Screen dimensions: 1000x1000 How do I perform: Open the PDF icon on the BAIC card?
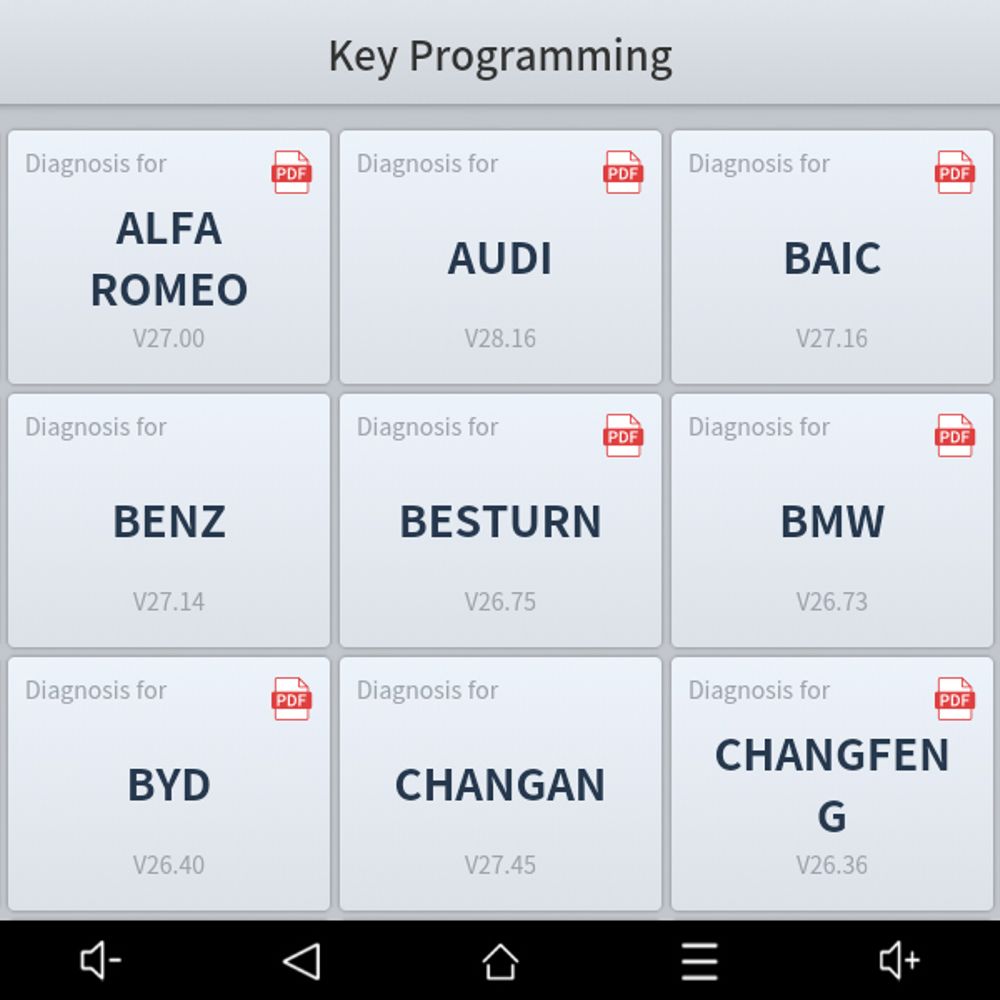954,172
